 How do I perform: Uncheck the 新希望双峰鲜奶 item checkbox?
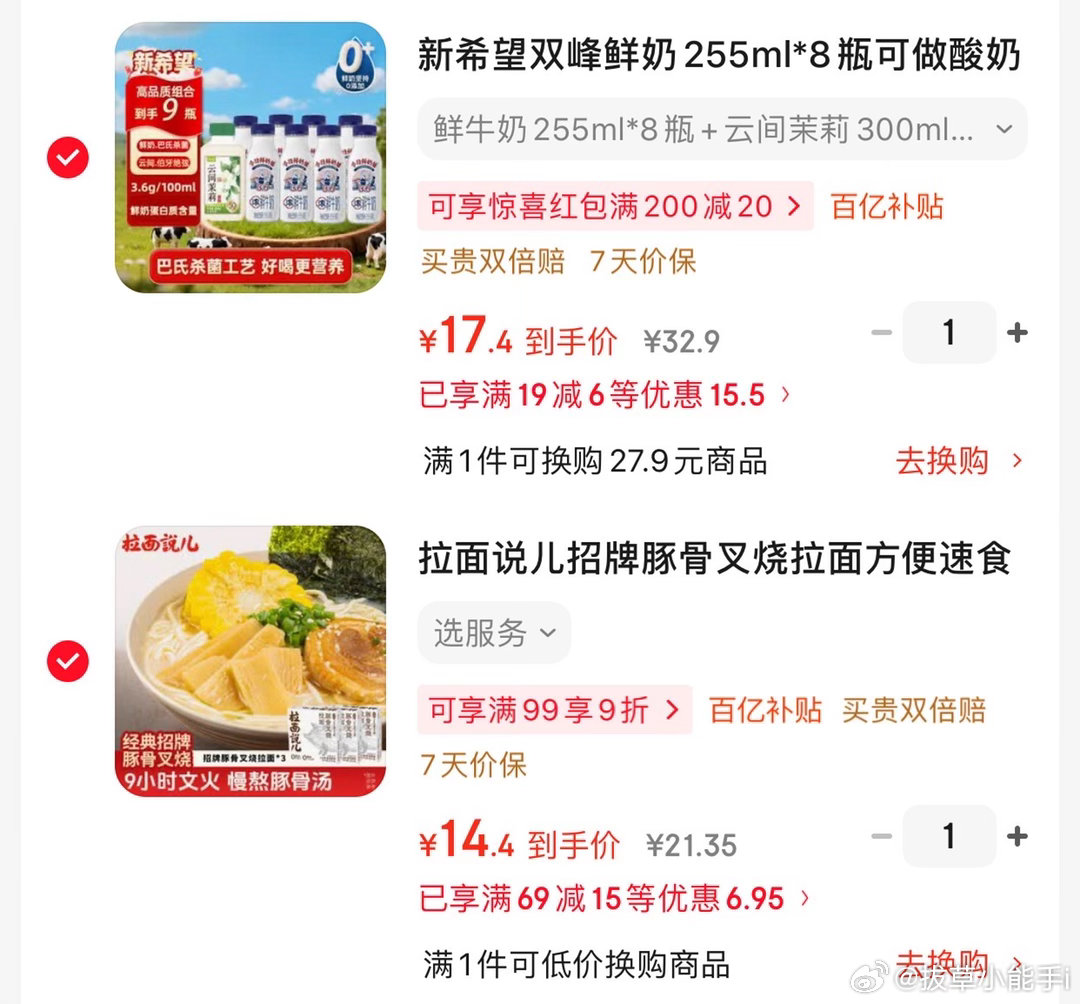[68, 158]
